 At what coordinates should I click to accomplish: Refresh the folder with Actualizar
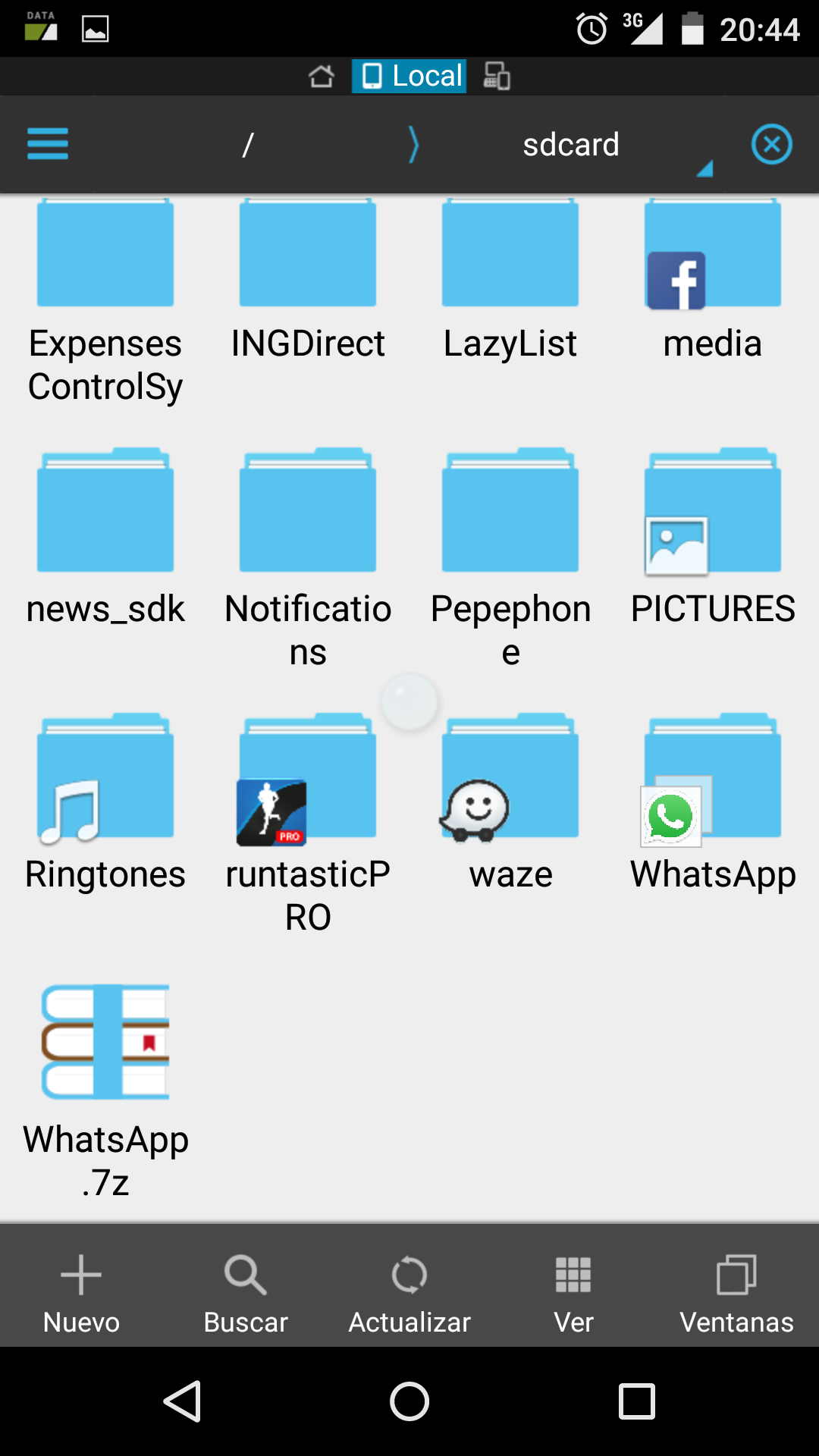coord(409,1293)
